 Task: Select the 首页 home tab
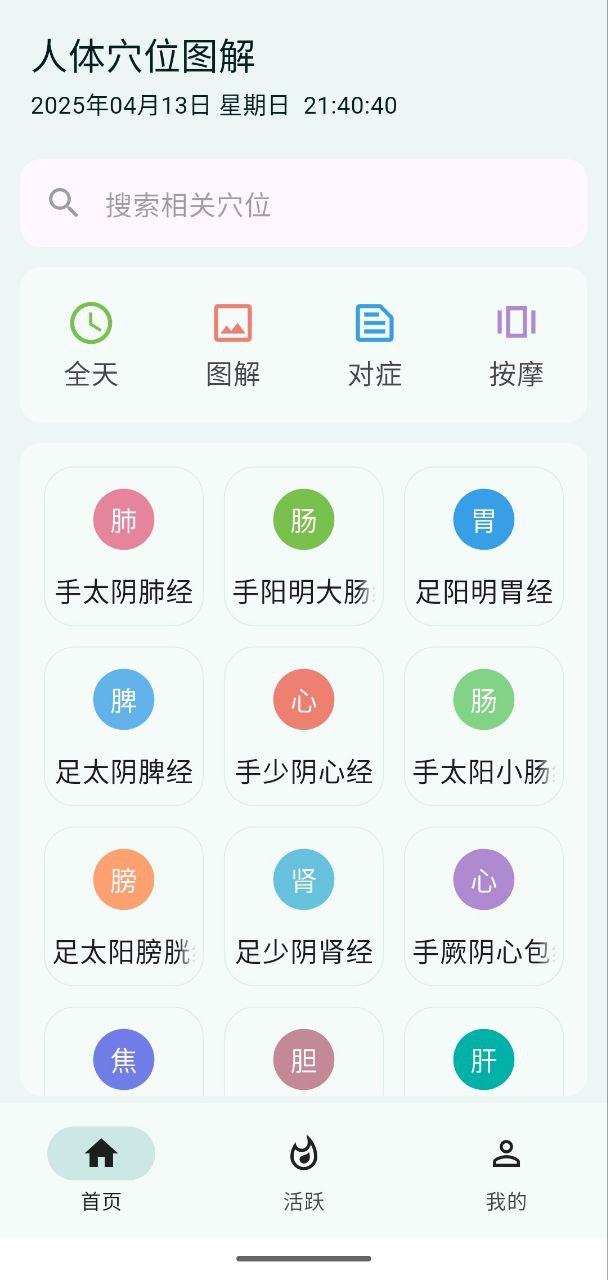click(x=101, y=1170)
